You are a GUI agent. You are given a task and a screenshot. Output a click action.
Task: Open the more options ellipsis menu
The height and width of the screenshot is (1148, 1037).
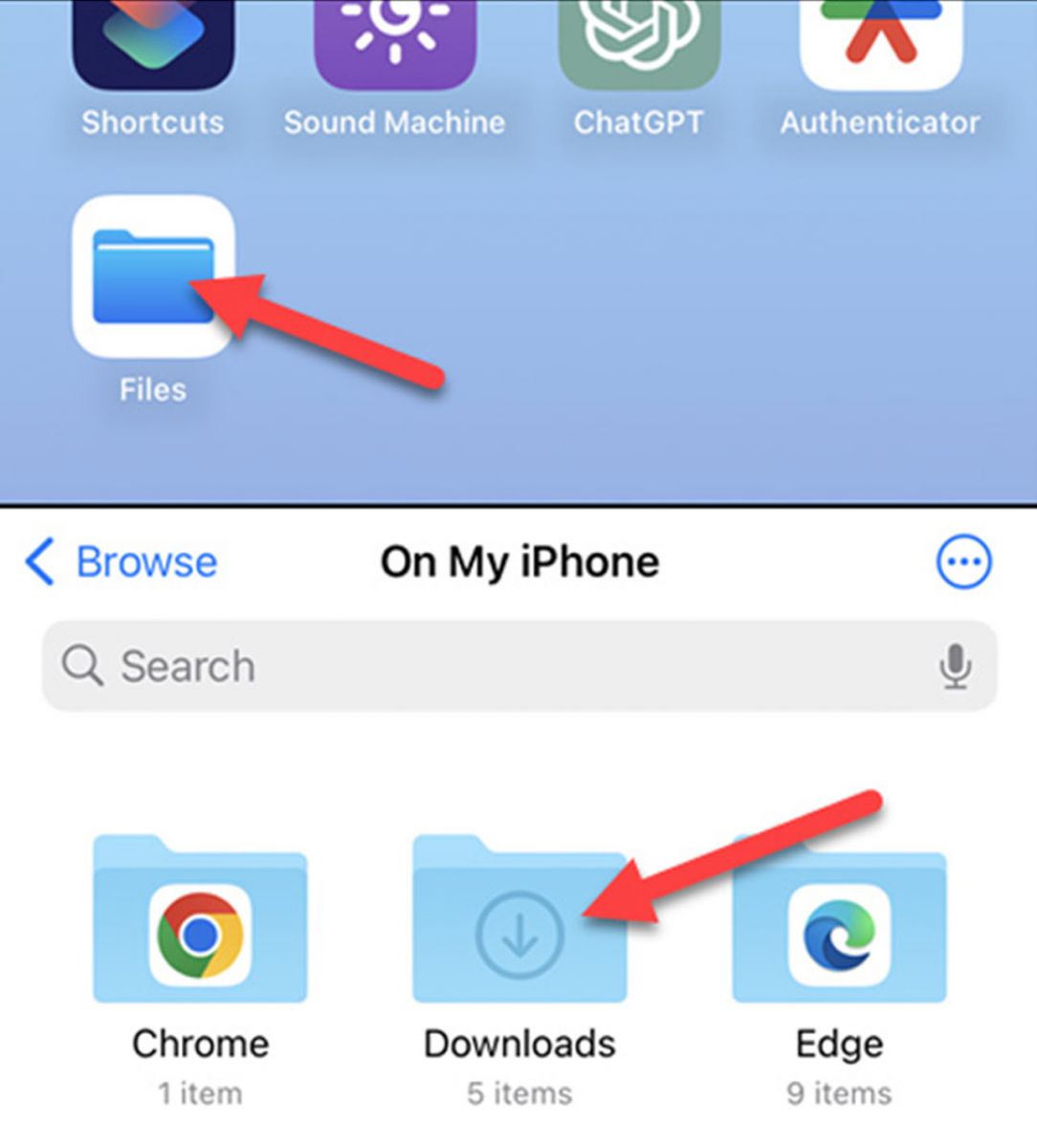coord(963,562)
